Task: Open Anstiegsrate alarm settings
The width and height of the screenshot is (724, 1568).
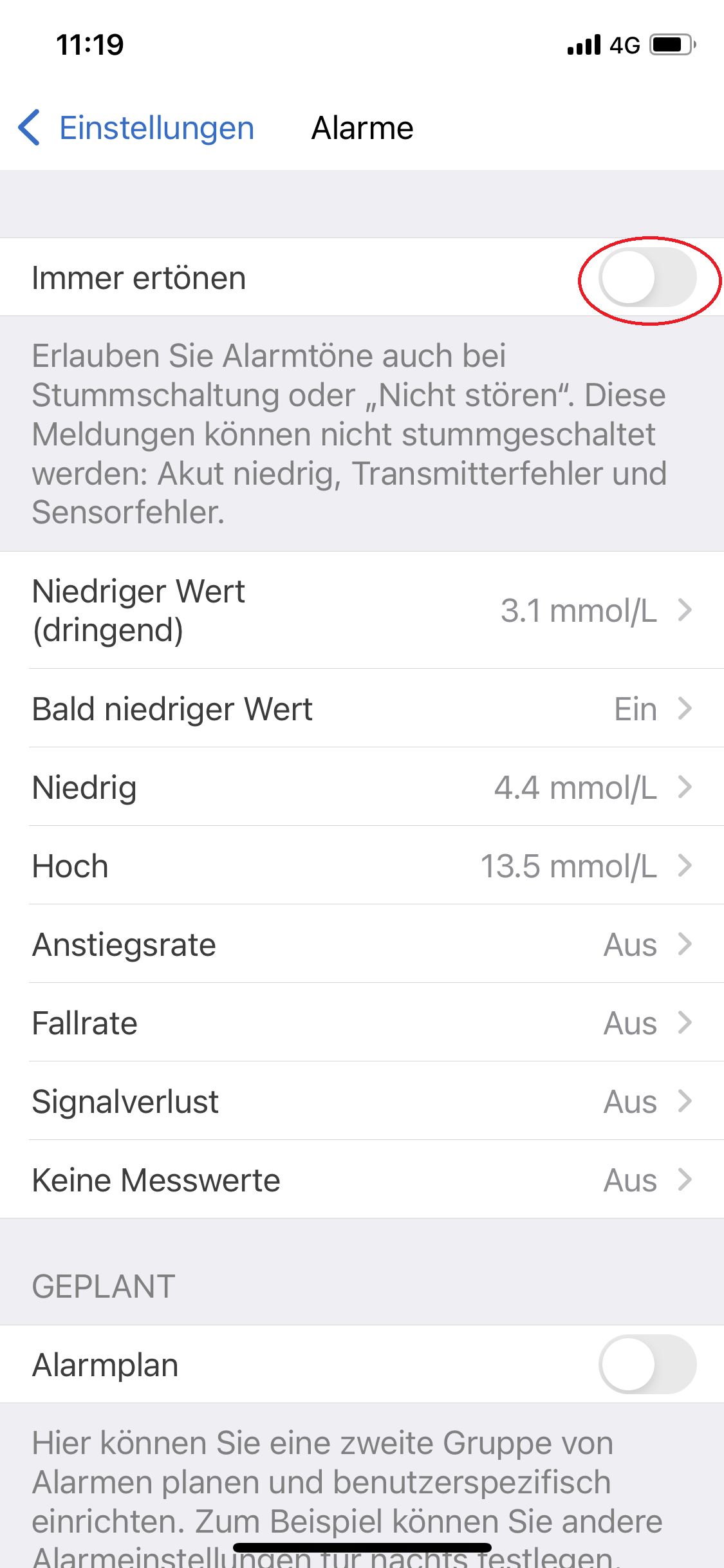Action: 362,944
